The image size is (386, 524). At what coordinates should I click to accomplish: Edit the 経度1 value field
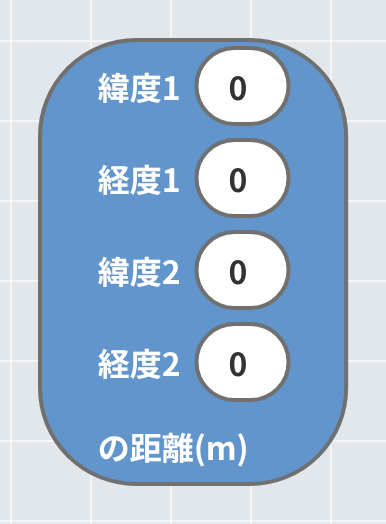[x=242, y=178]
